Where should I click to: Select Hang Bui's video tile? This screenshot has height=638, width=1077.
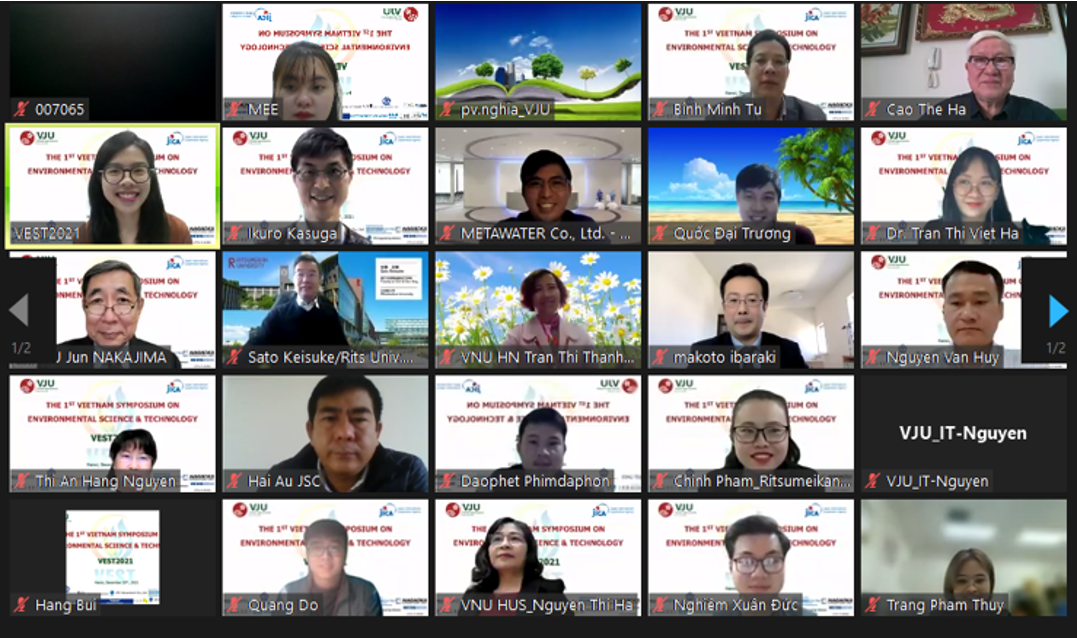coord(112,558)
